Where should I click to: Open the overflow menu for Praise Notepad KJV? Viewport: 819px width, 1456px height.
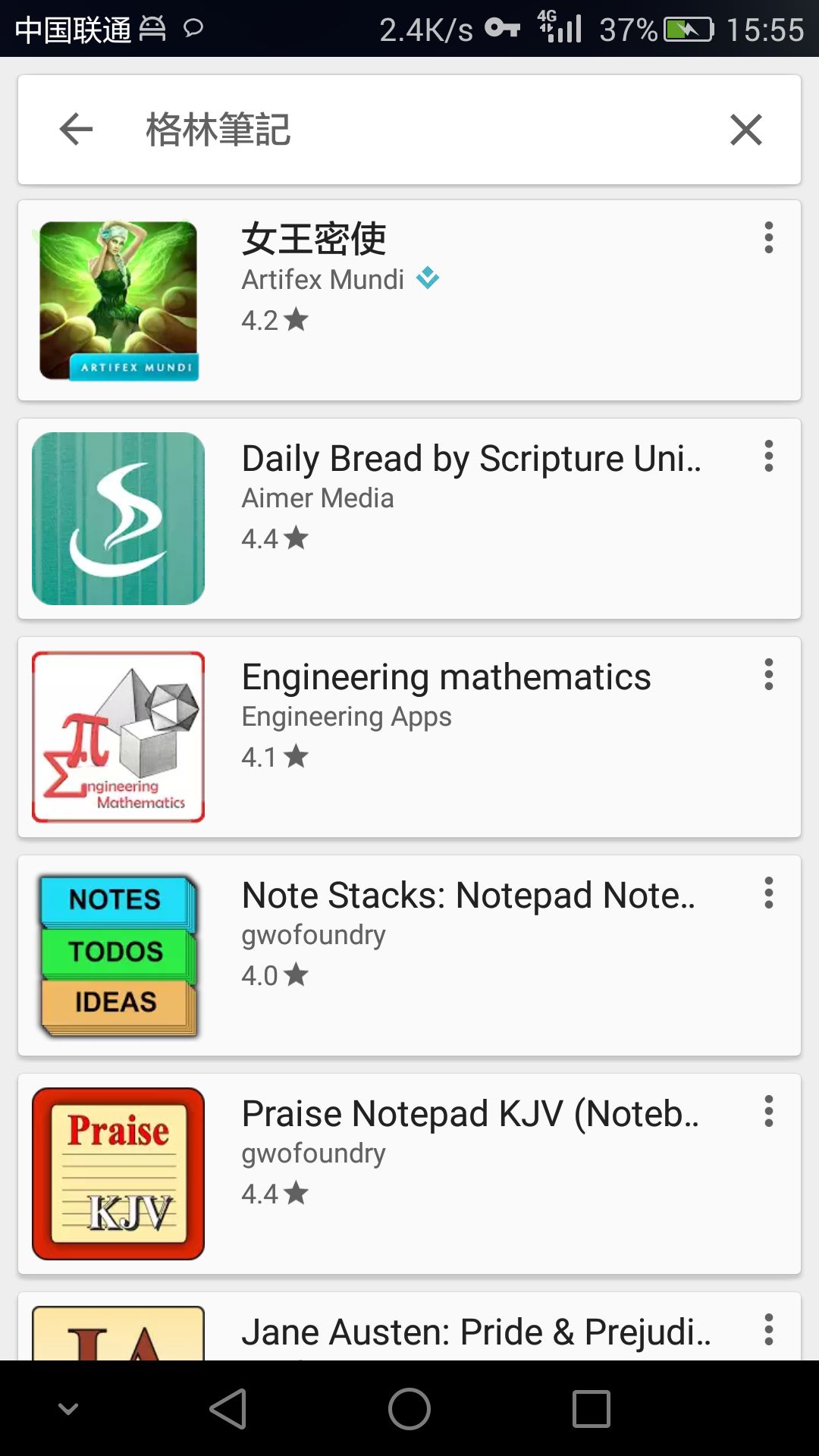click(x=768, y=1111)
